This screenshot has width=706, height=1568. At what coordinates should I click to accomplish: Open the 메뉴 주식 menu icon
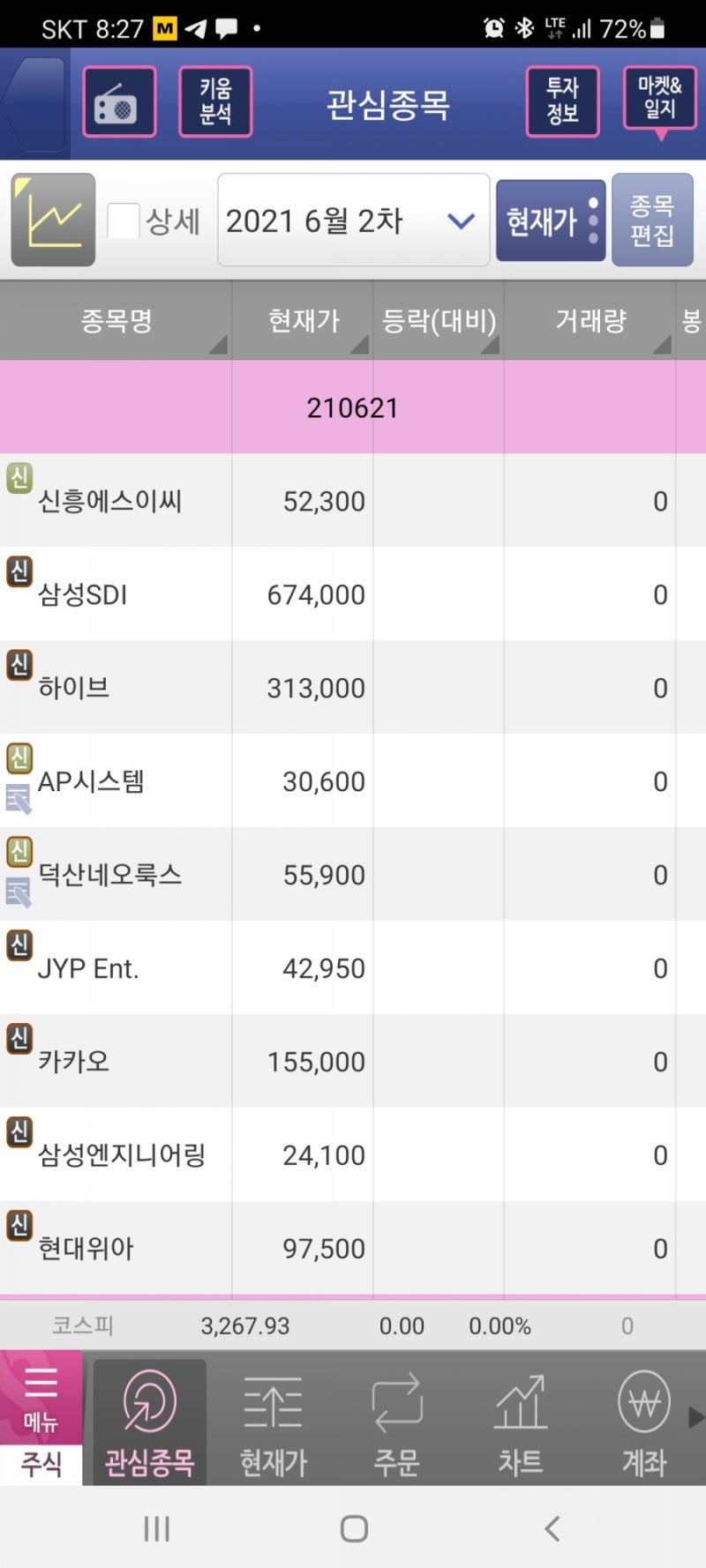pos(40,1420)
